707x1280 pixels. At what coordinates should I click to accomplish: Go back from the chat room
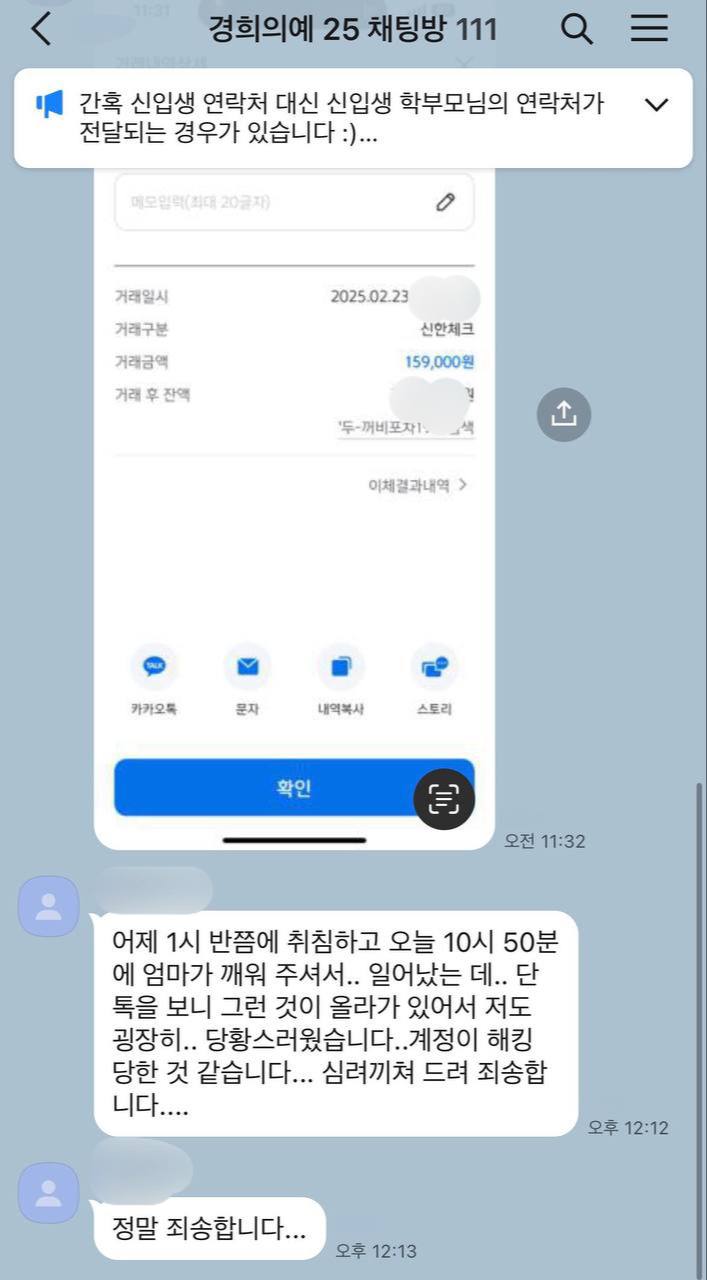point(41,29)
